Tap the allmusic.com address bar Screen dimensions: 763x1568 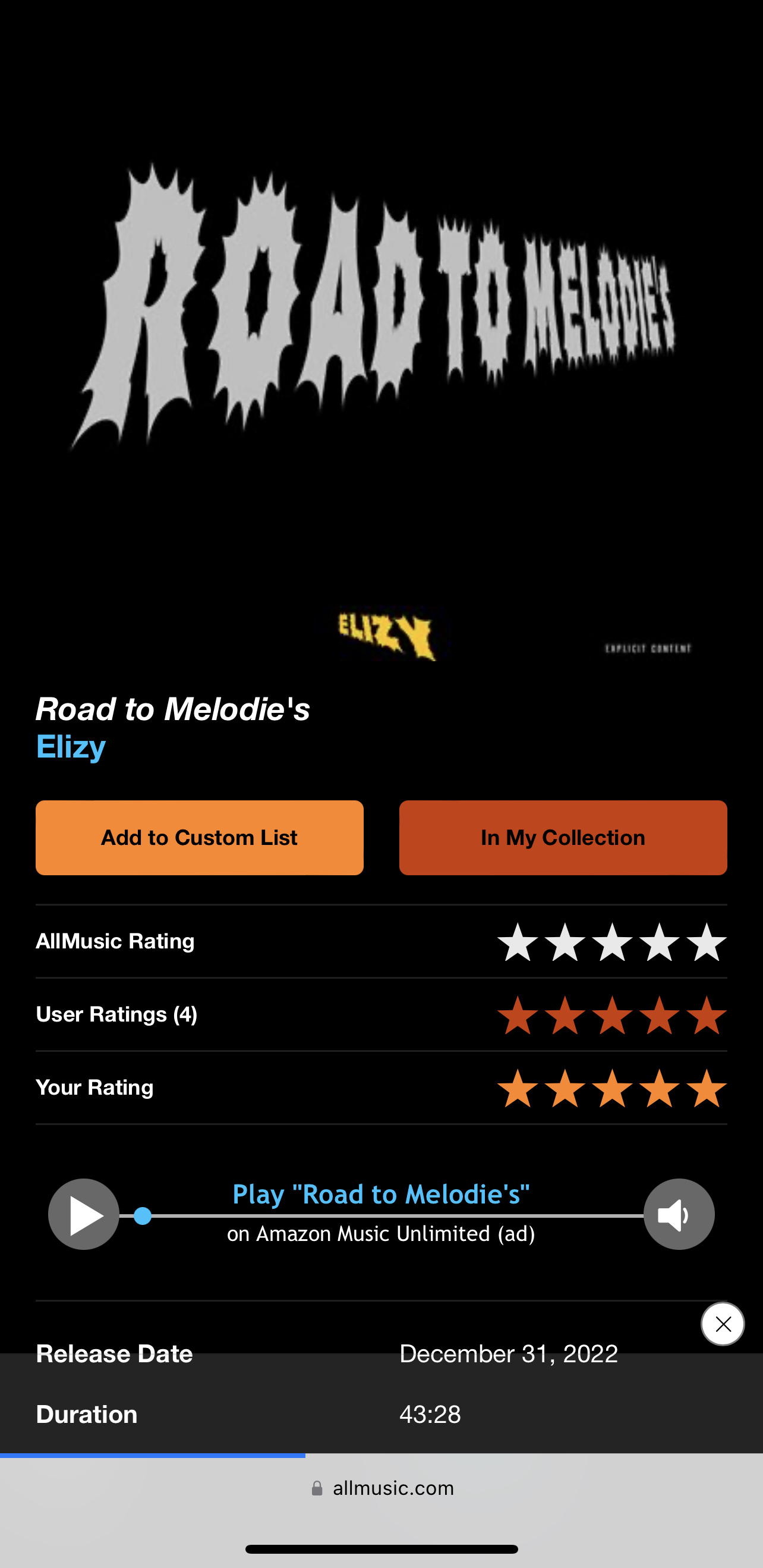point(381,1488)
